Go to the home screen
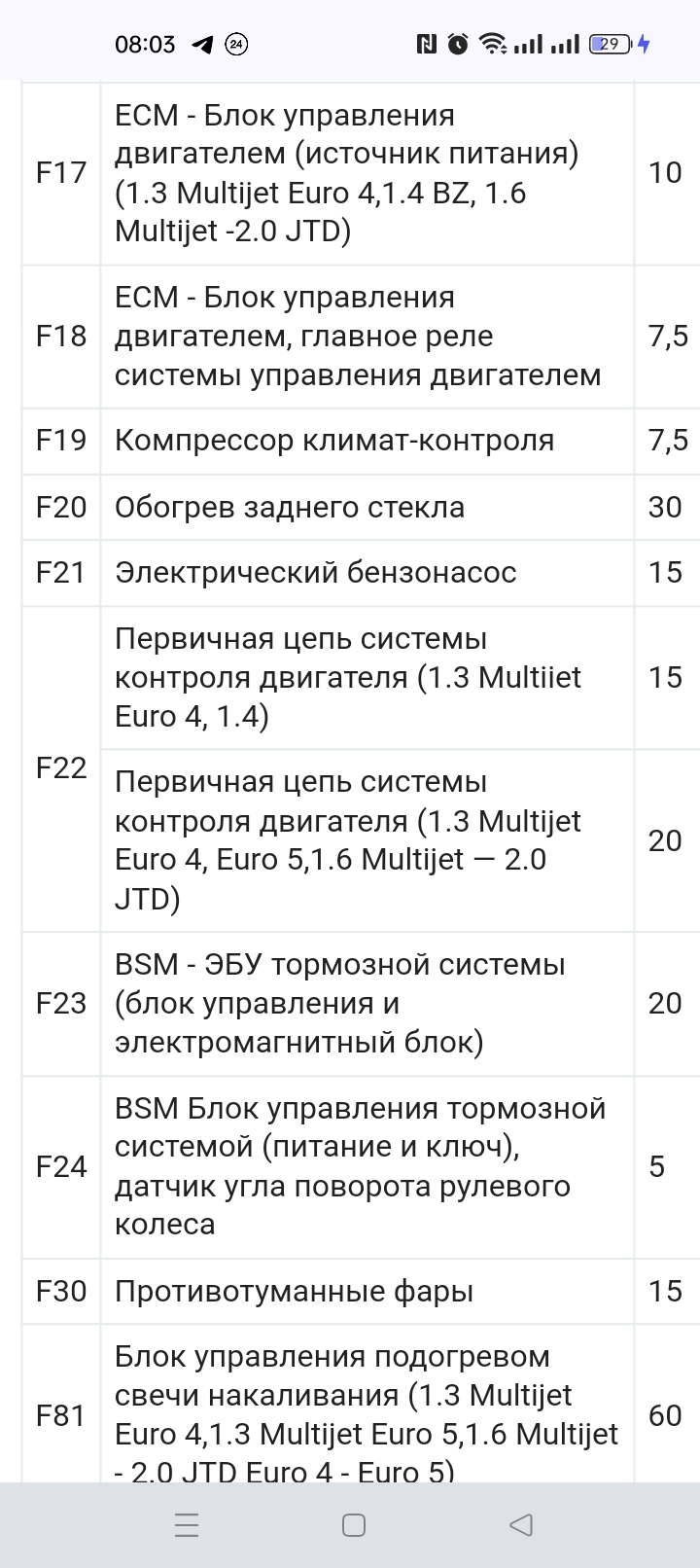Image resolution: width=700 pixels, height=1568 pixels. pos(354,1525)
